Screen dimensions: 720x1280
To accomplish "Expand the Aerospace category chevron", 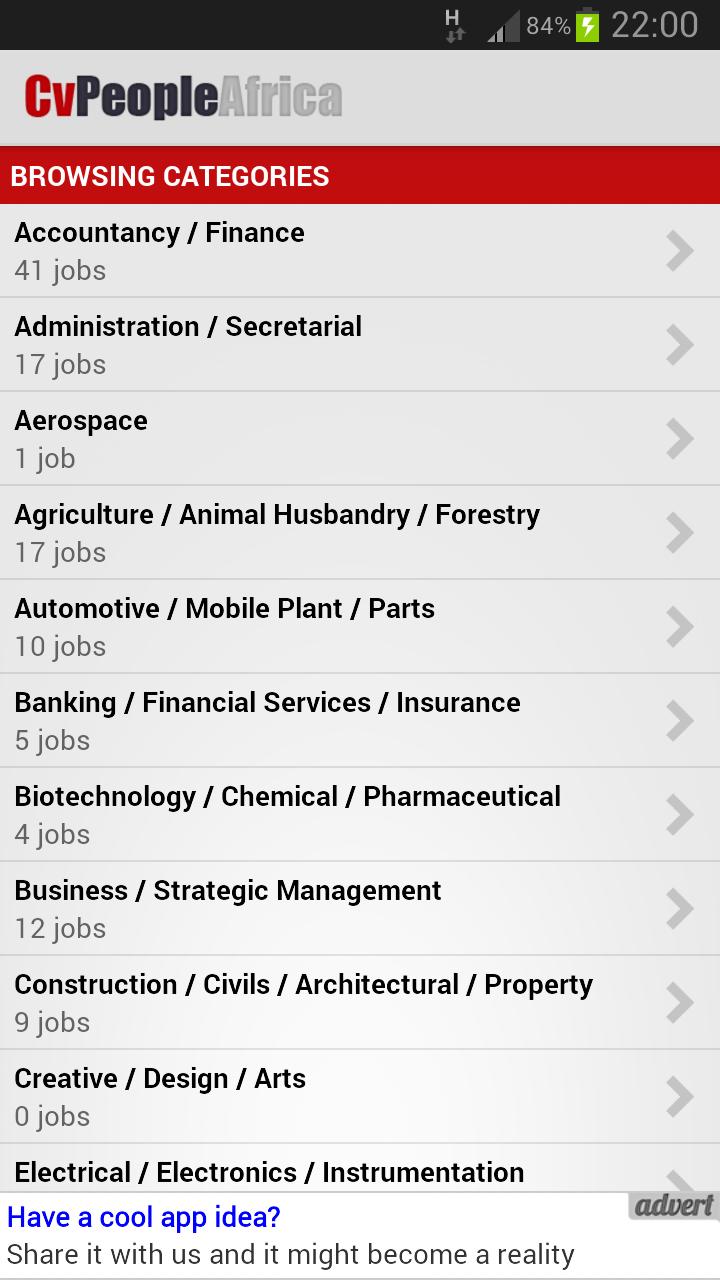I will 679,438.
